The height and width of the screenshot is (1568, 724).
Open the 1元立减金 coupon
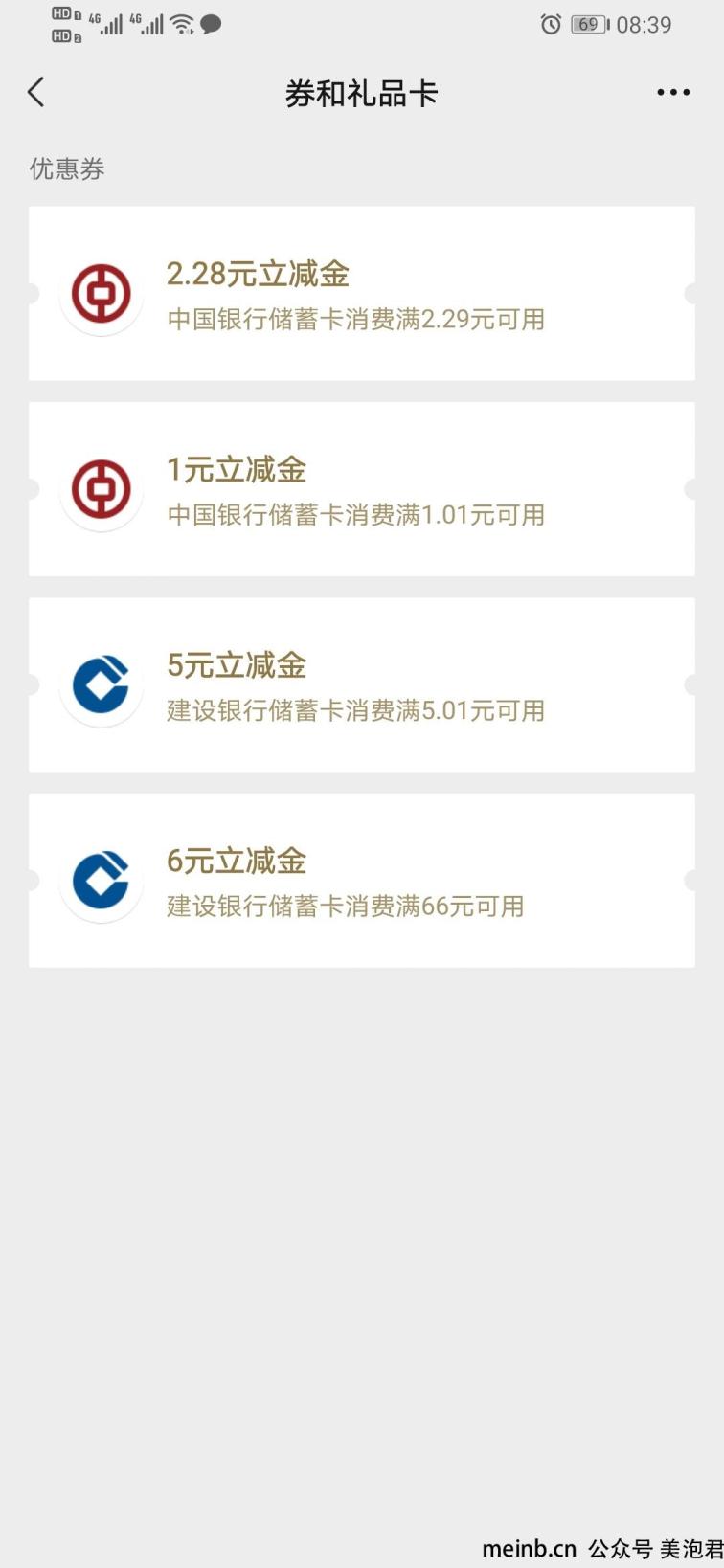click(x=362, y=489)
